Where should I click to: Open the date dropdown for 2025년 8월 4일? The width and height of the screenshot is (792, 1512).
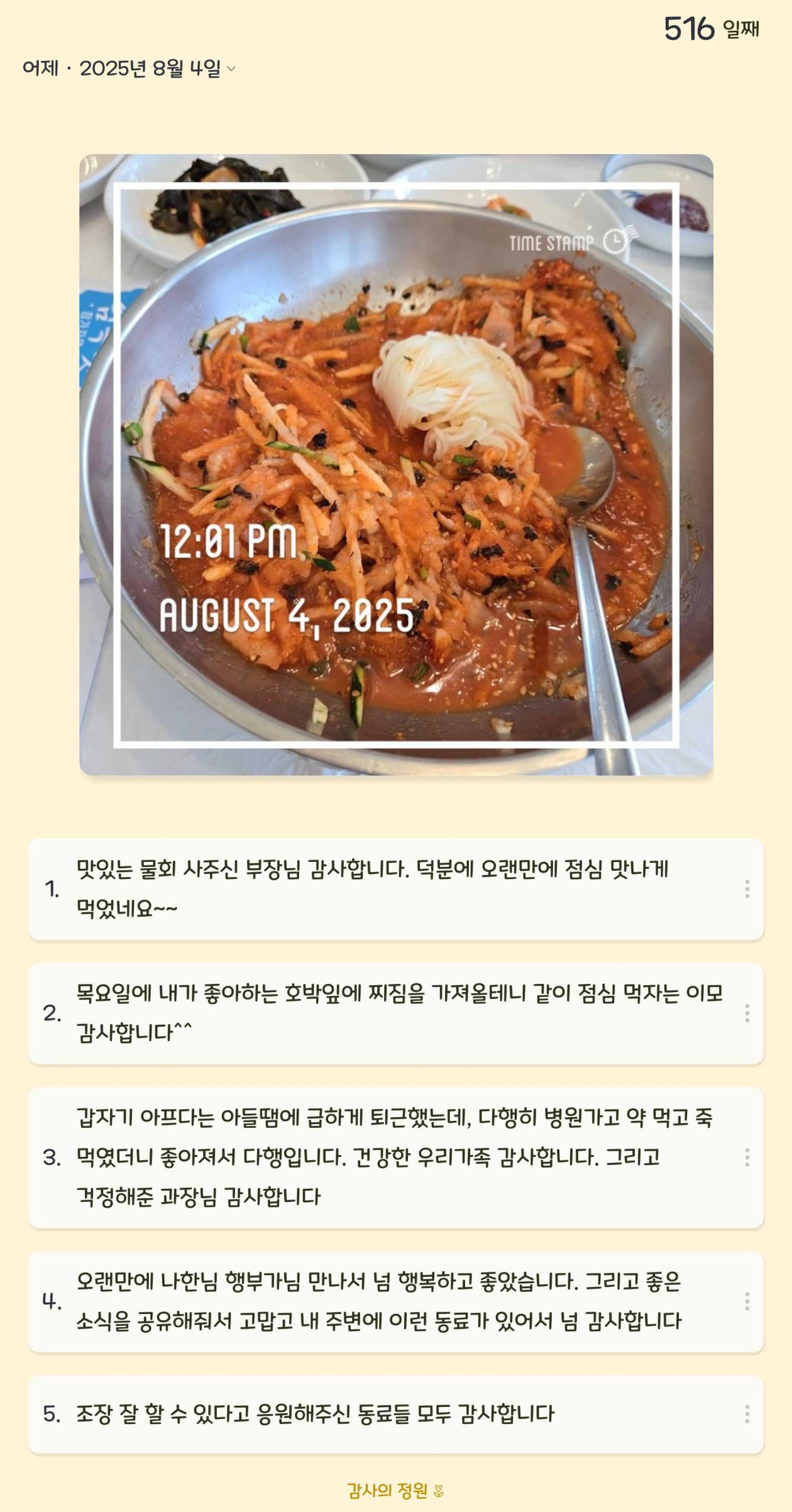[230, 69]
